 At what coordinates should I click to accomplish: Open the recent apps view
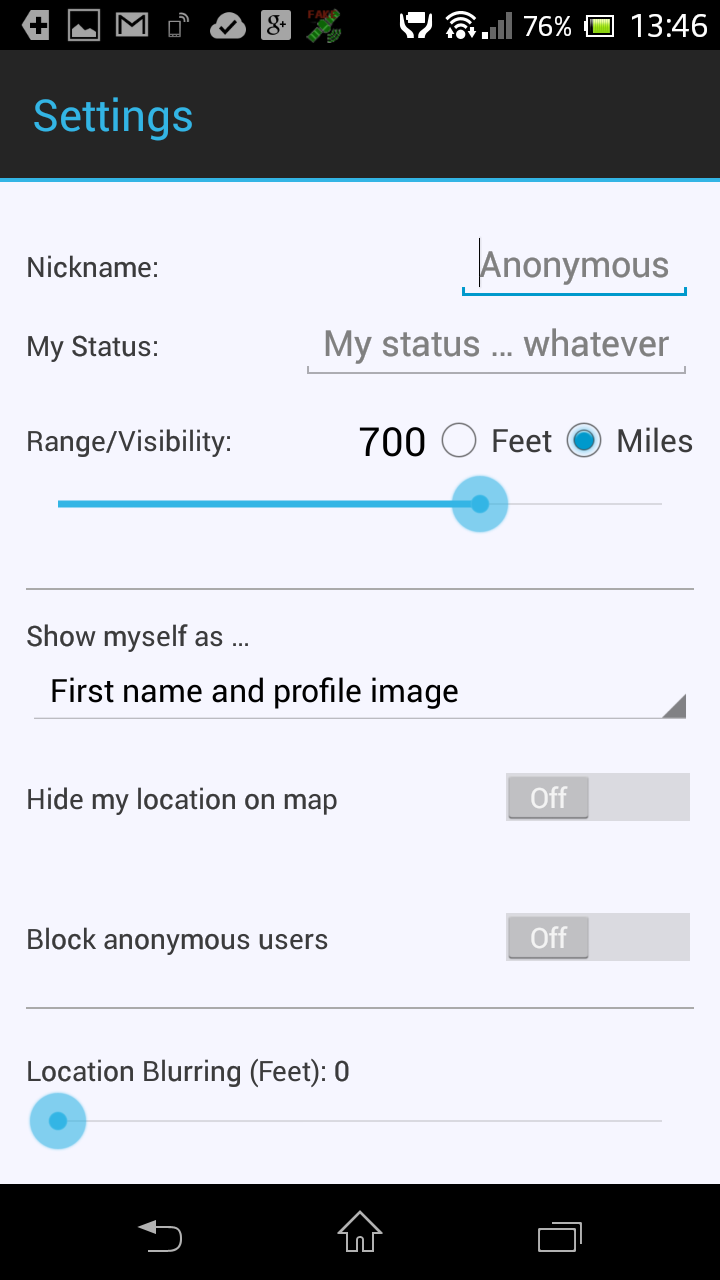click(560, 1236)
